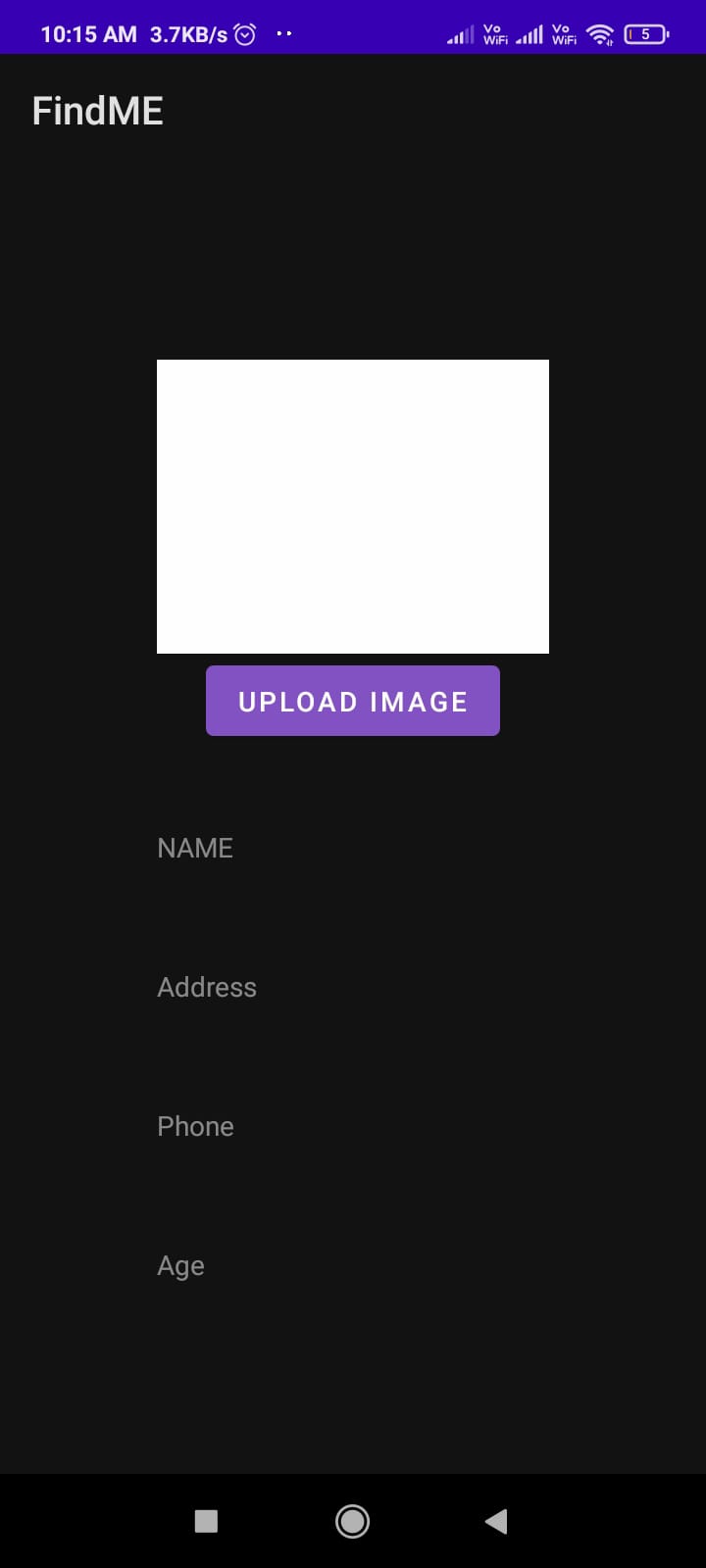The width and height of the screenshot is (706, 1568).
Task: Tap the notification dots in status bar
Action: point(283,33)
